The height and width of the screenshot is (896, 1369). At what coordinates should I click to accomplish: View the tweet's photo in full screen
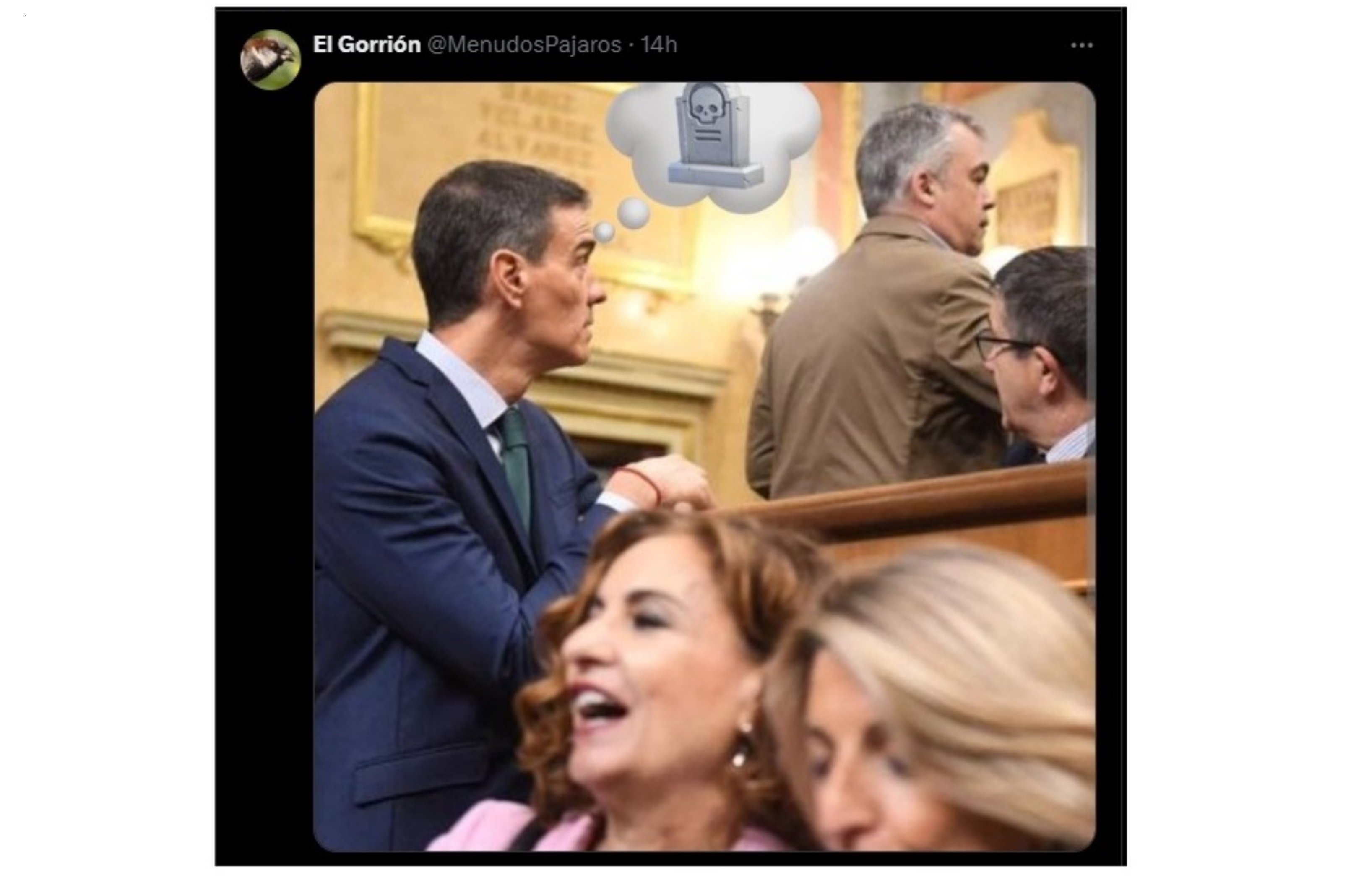point(704,466)
